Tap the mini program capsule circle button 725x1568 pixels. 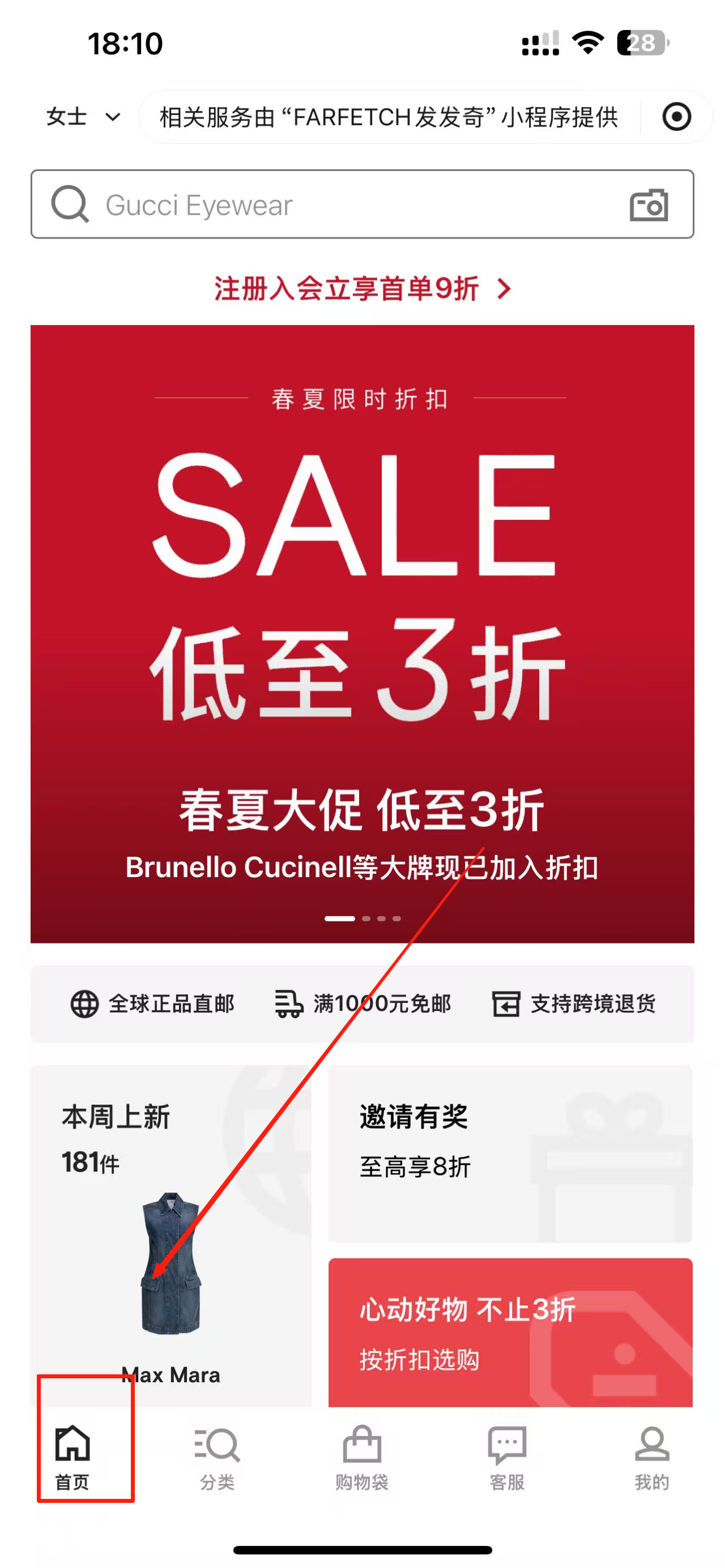pos(676,116)
